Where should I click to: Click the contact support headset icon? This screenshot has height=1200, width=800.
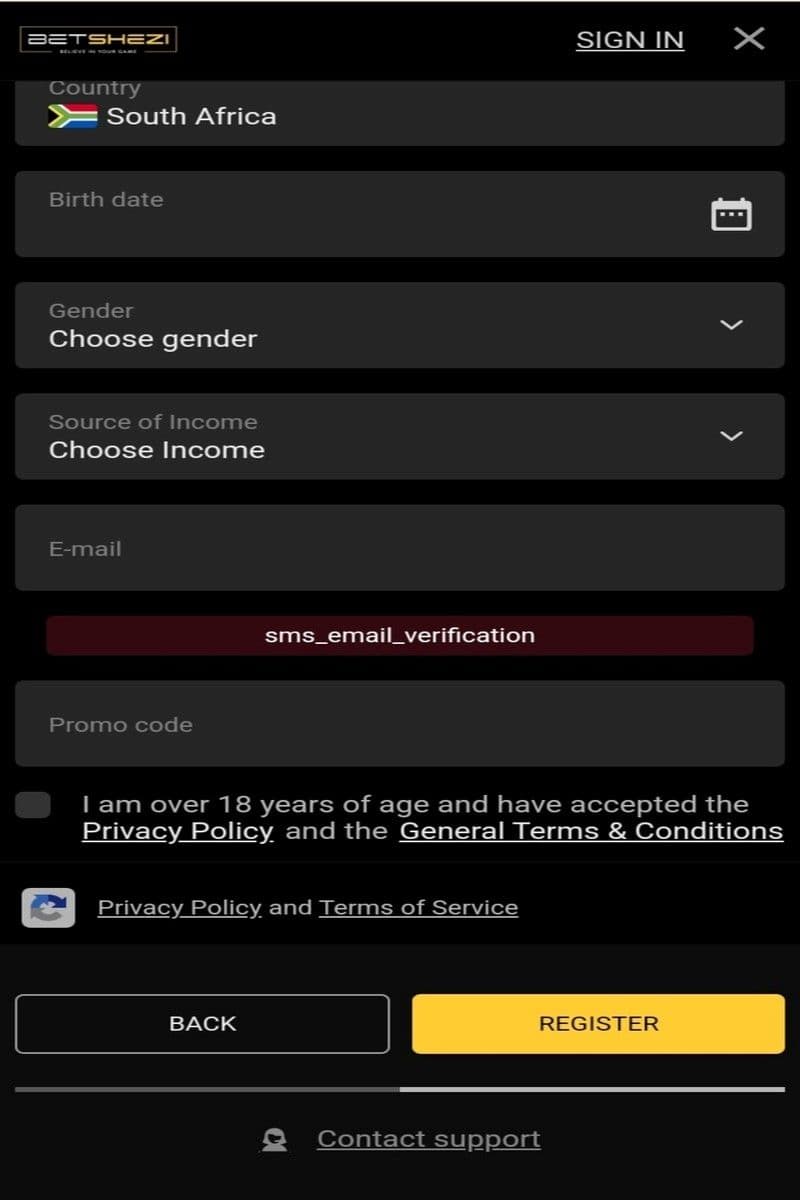point(273,1138)
